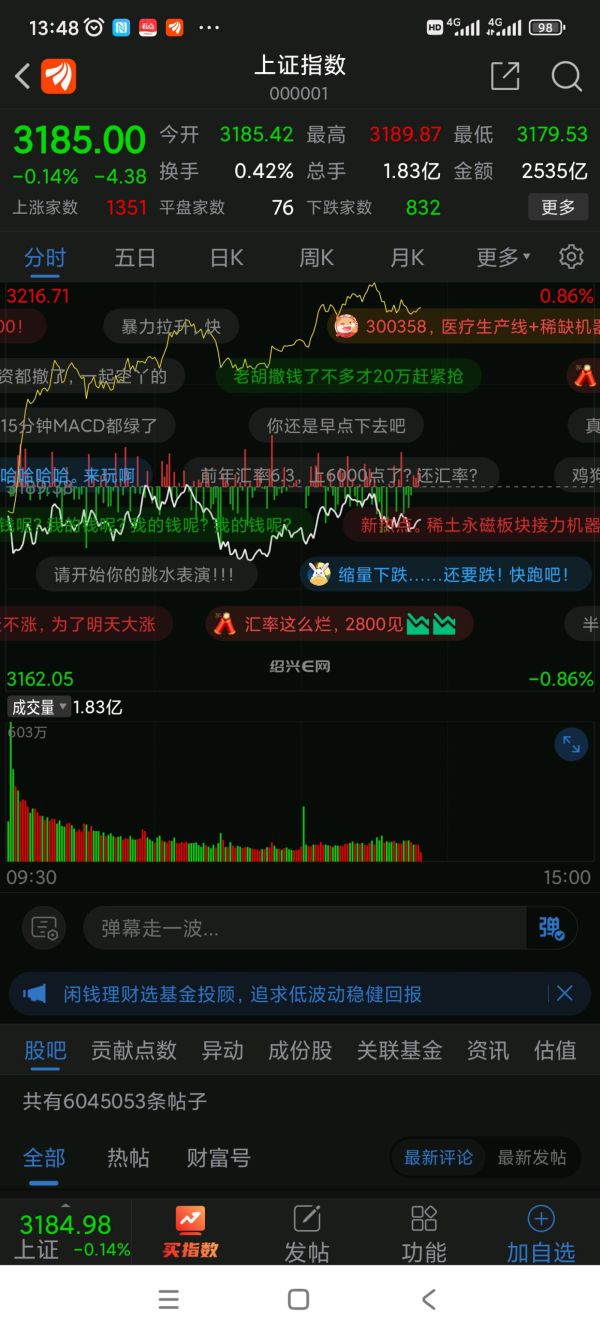
Task: Expand the 更多 chart period dropdown
Action: (503, 258)
